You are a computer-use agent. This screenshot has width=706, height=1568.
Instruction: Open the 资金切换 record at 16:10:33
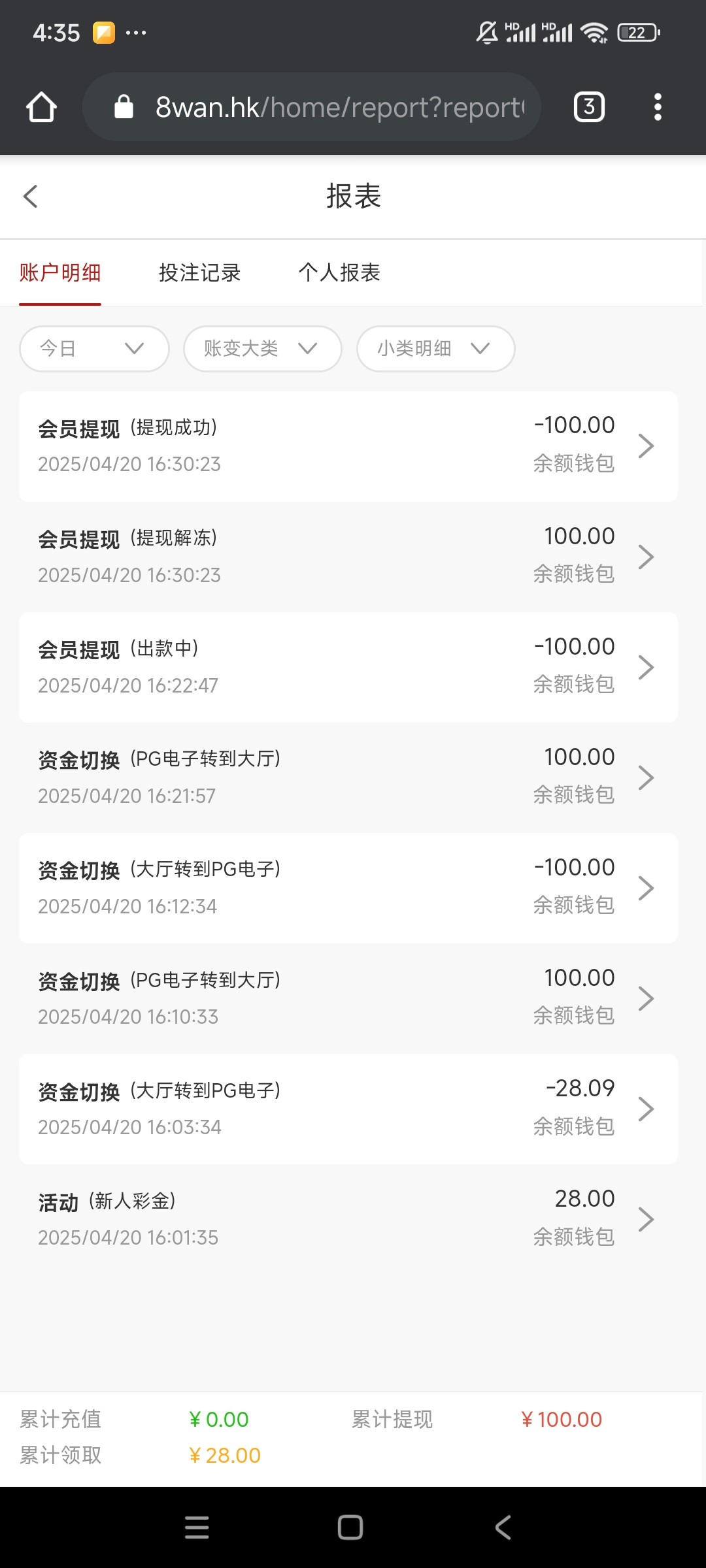[x=348, y=998]
